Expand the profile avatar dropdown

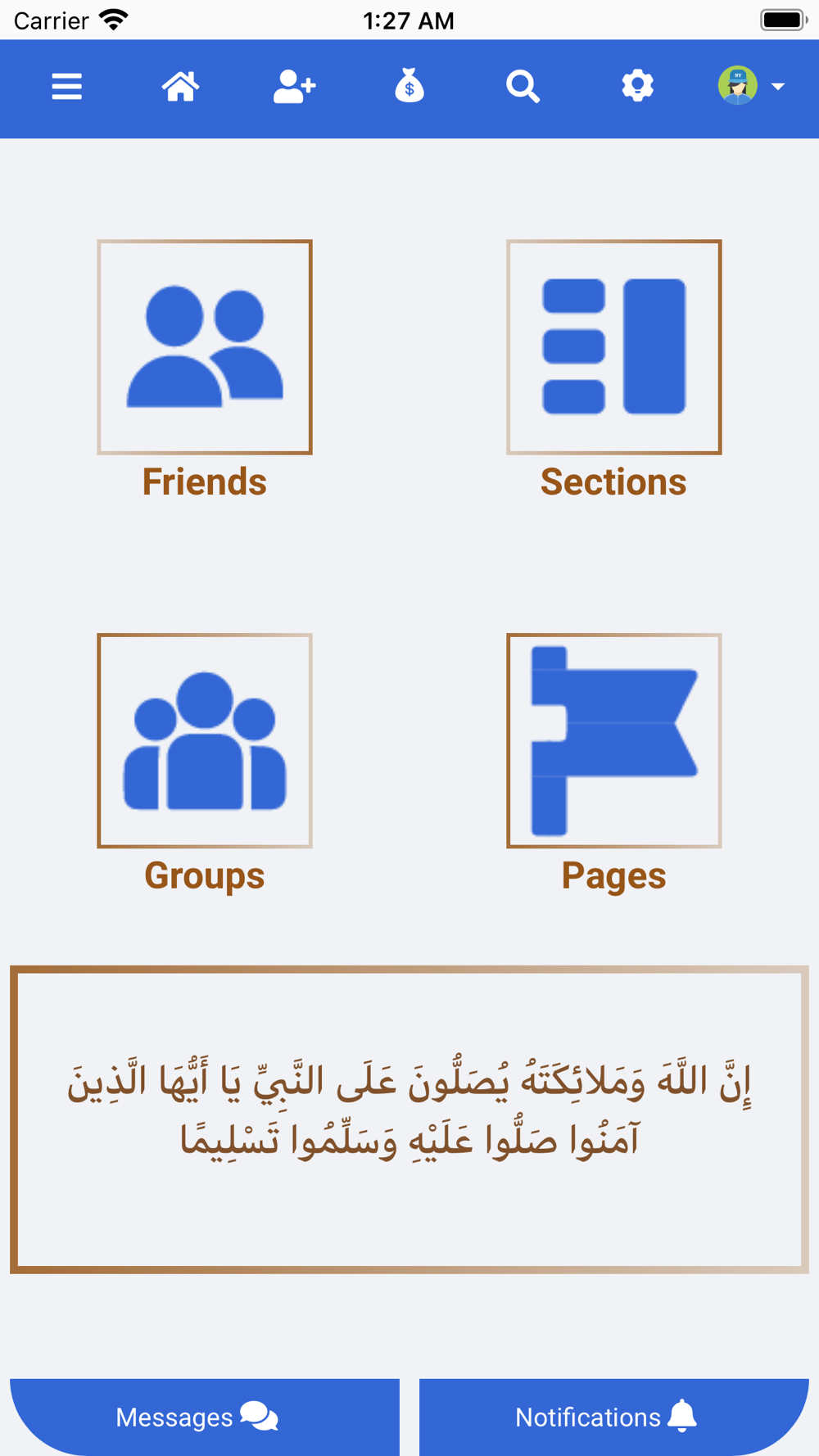point(751,85)
